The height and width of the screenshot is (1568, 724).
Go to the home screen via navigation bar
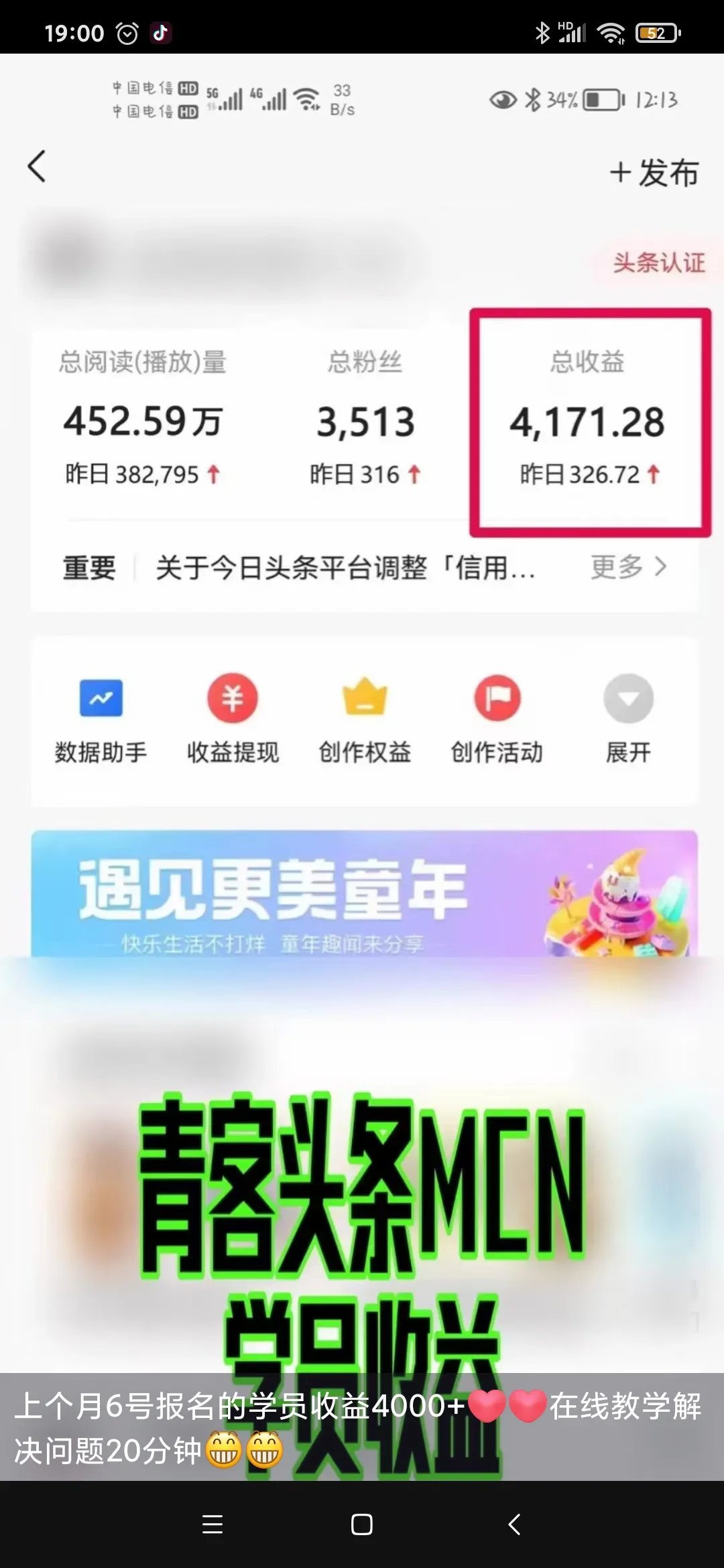point(362,1524)
